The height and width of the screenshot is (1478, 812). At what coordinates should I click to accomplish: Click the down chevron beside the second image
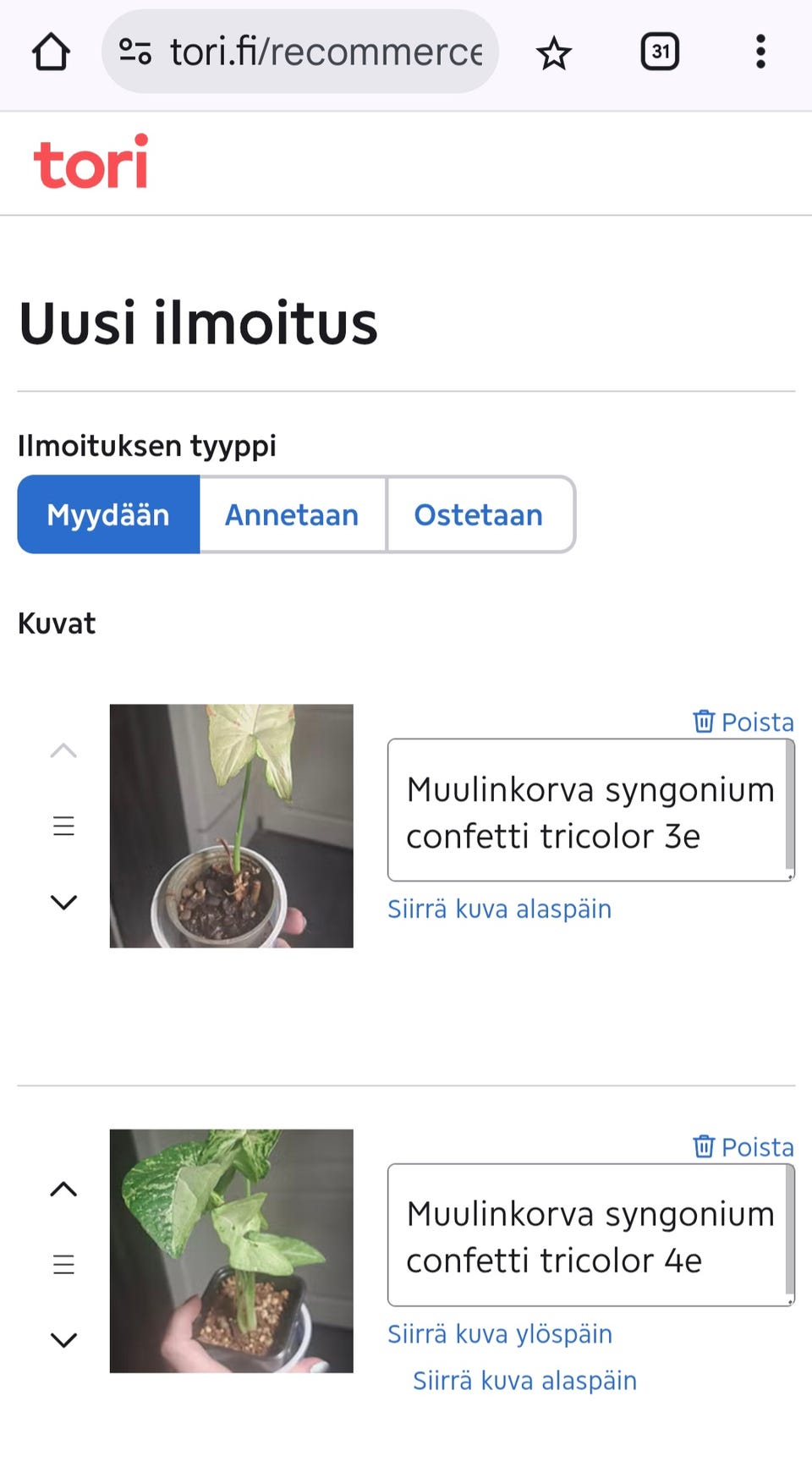(x=63, y=1339)
